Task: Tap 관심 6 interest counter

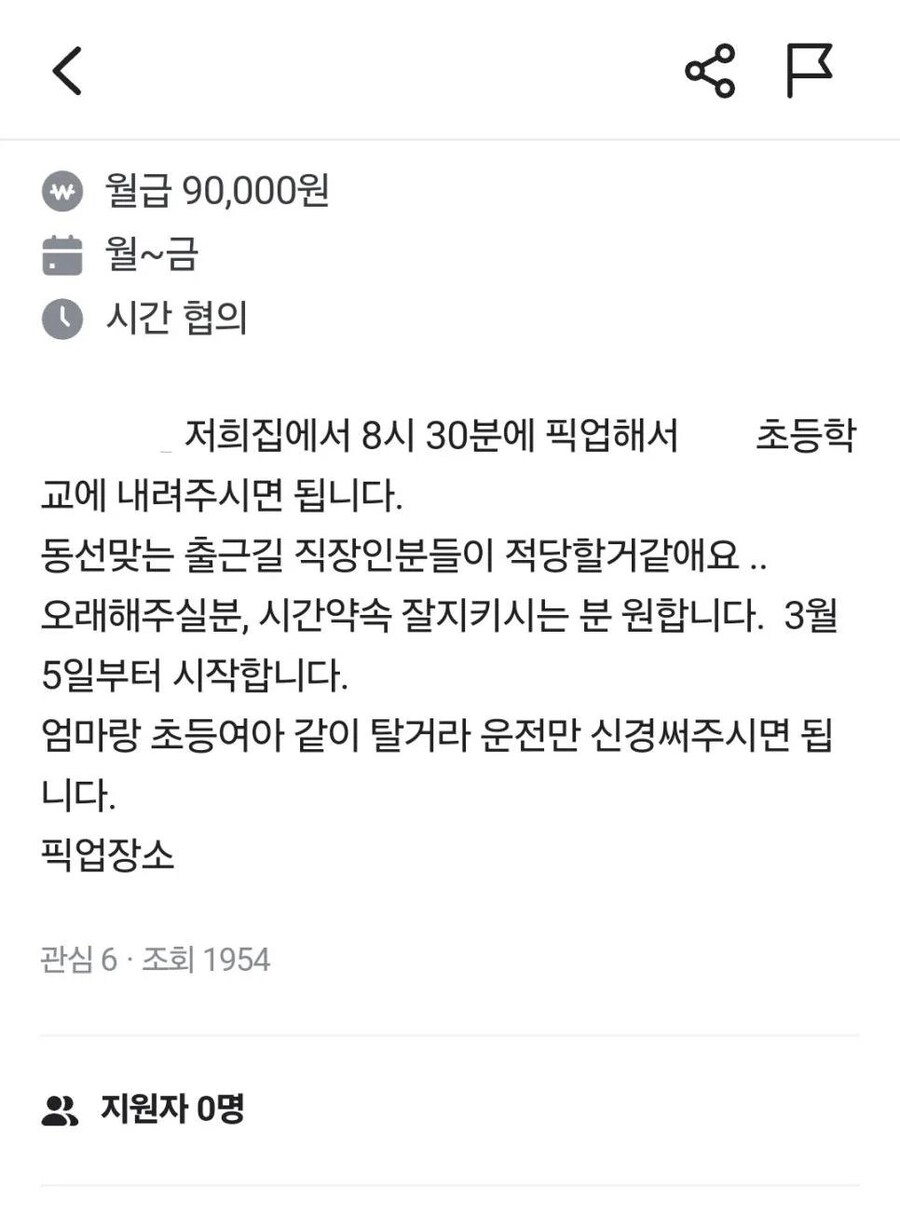Action: pos(75,959)
